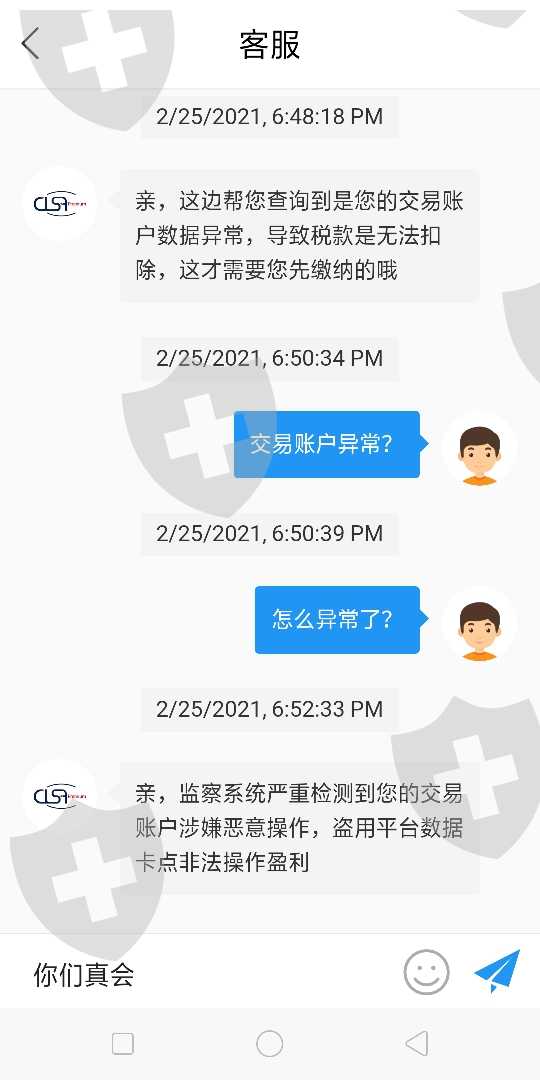Screen dimensions: 540x1080
Task: Tap the message field containing 你们真会
Action: pyautogui.click(x=207, y=973)
